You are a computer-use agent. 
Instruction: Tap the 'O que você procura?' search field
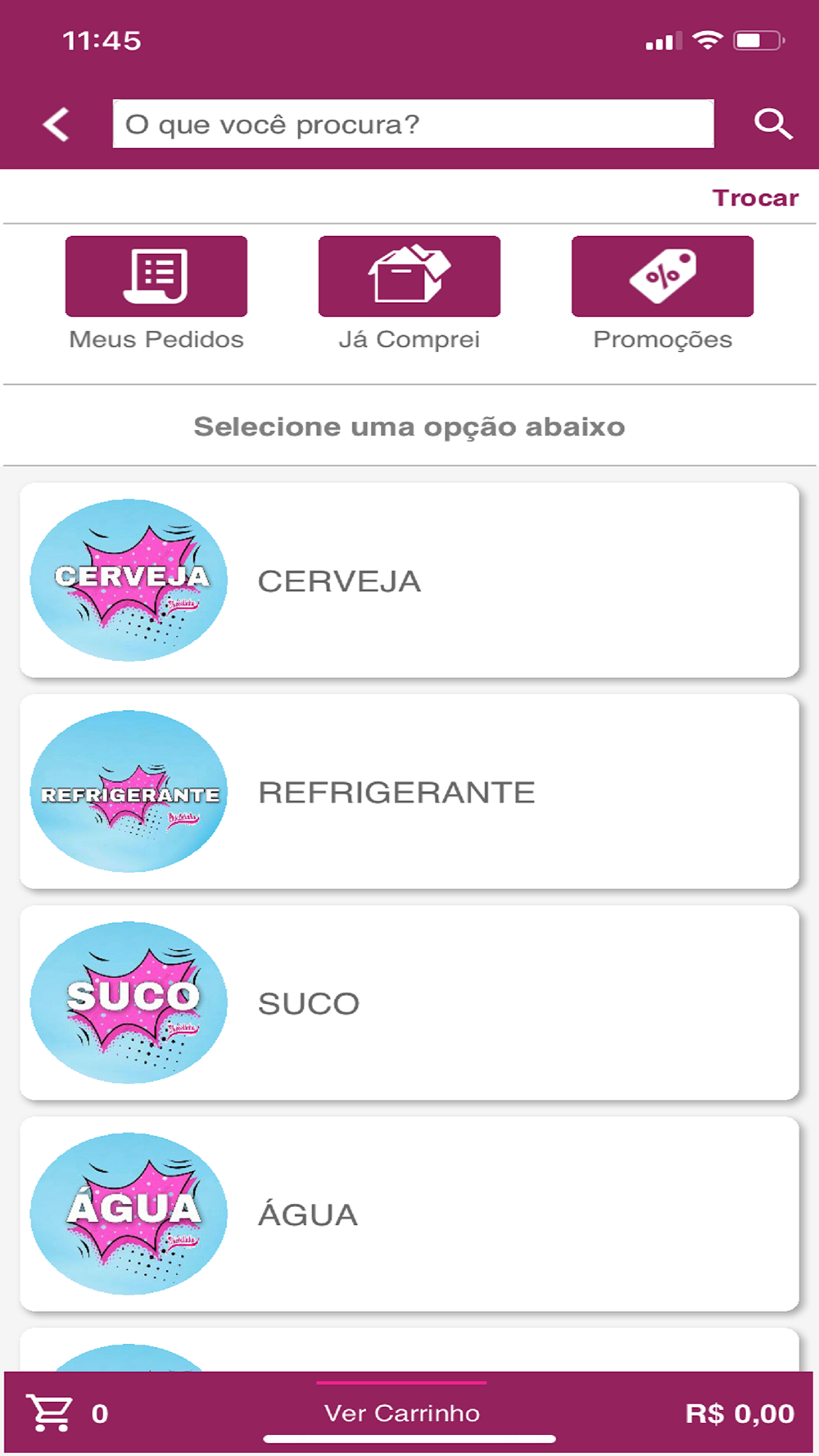(x=413, y=124)
